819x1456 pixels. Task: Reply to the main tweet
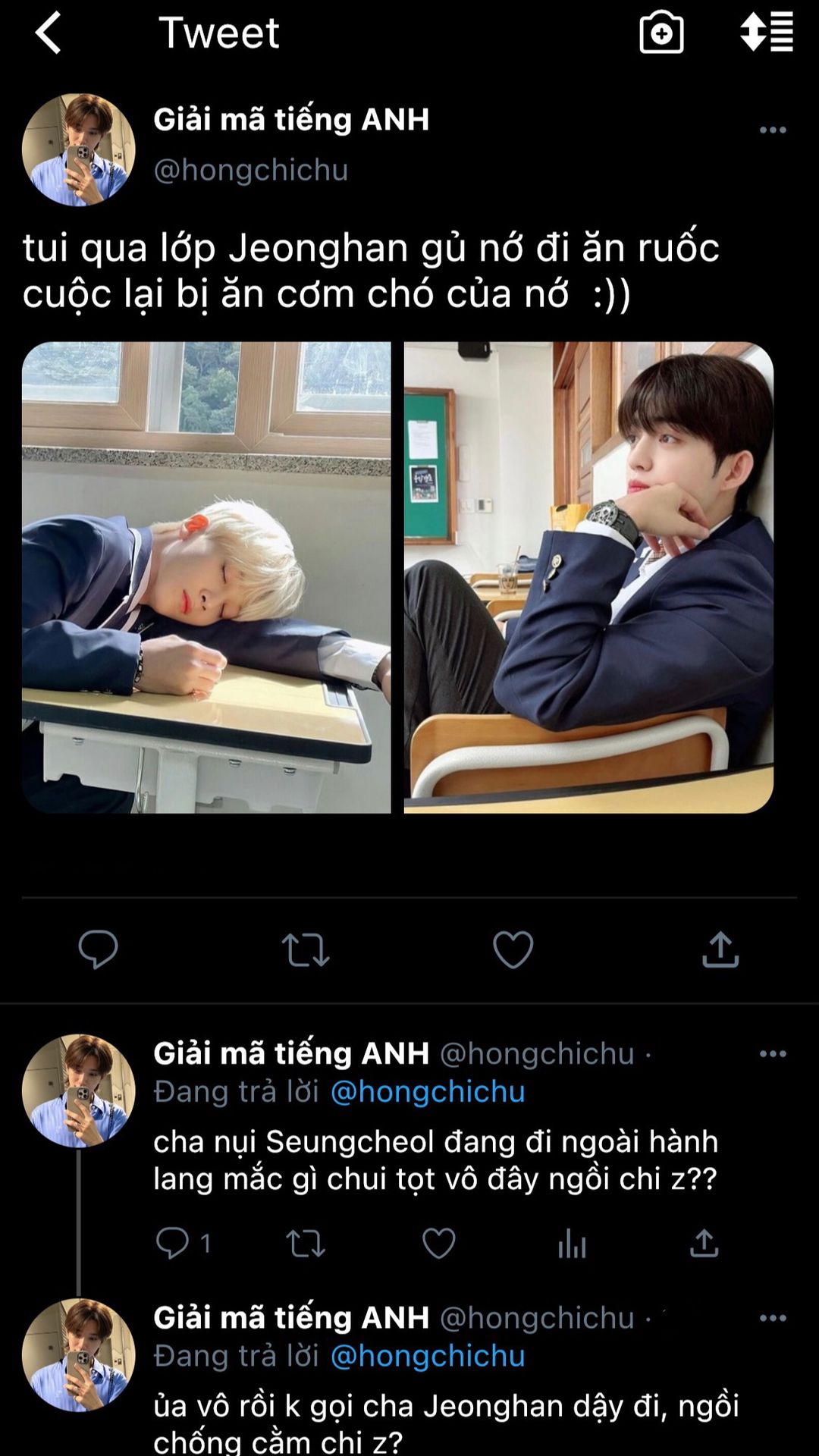tap(99, 949)
